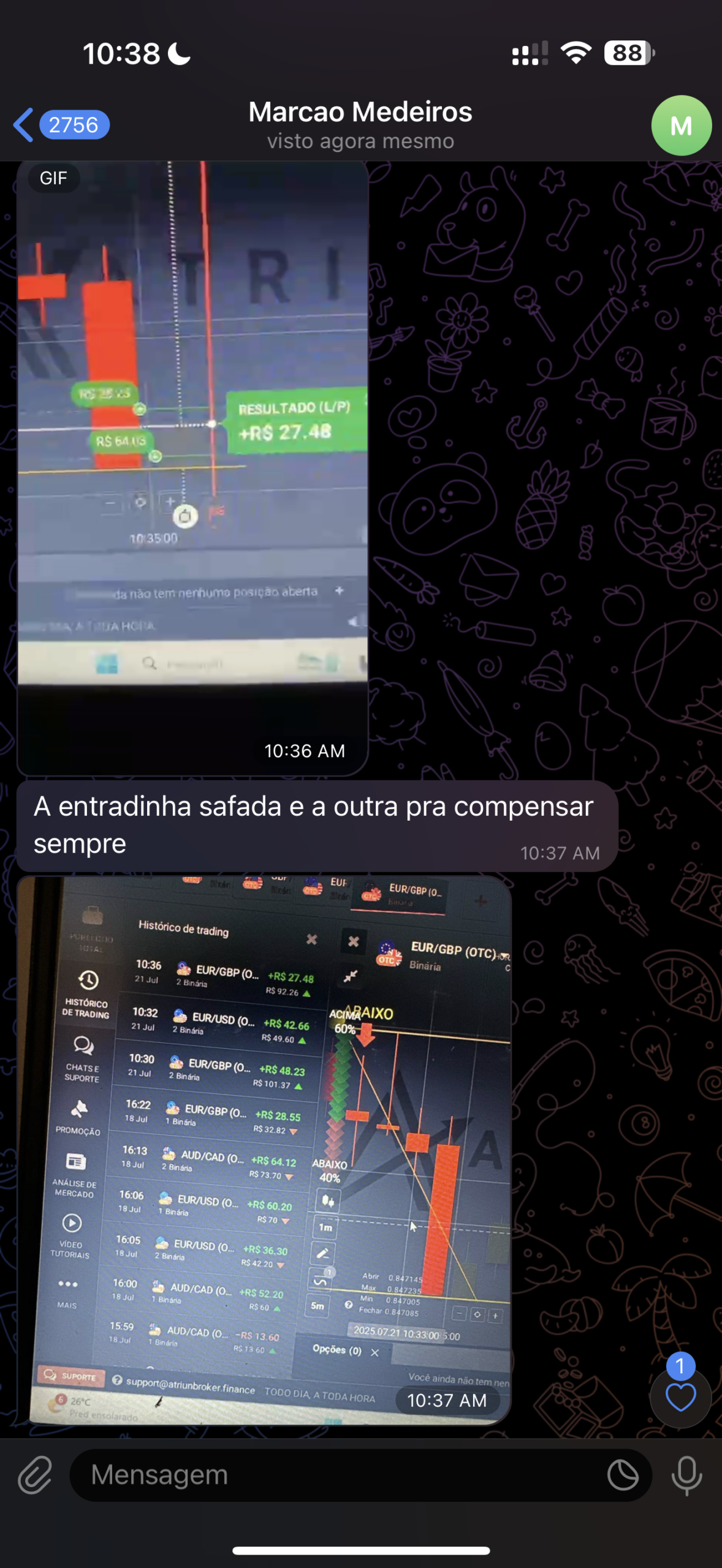Open Marcao Medeiros profile avatar

tap(680, 126)
